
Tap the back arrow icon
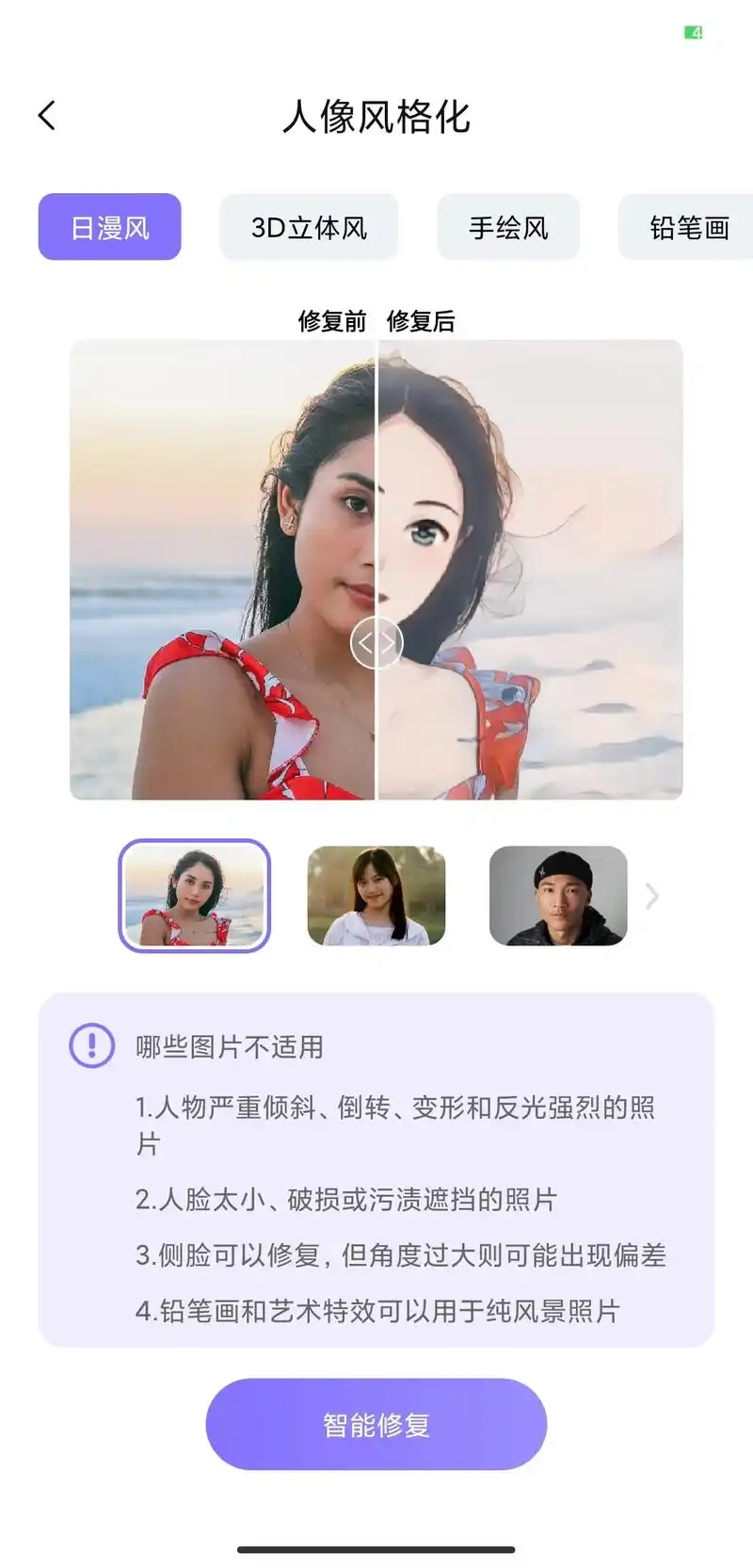coord(47,114)
